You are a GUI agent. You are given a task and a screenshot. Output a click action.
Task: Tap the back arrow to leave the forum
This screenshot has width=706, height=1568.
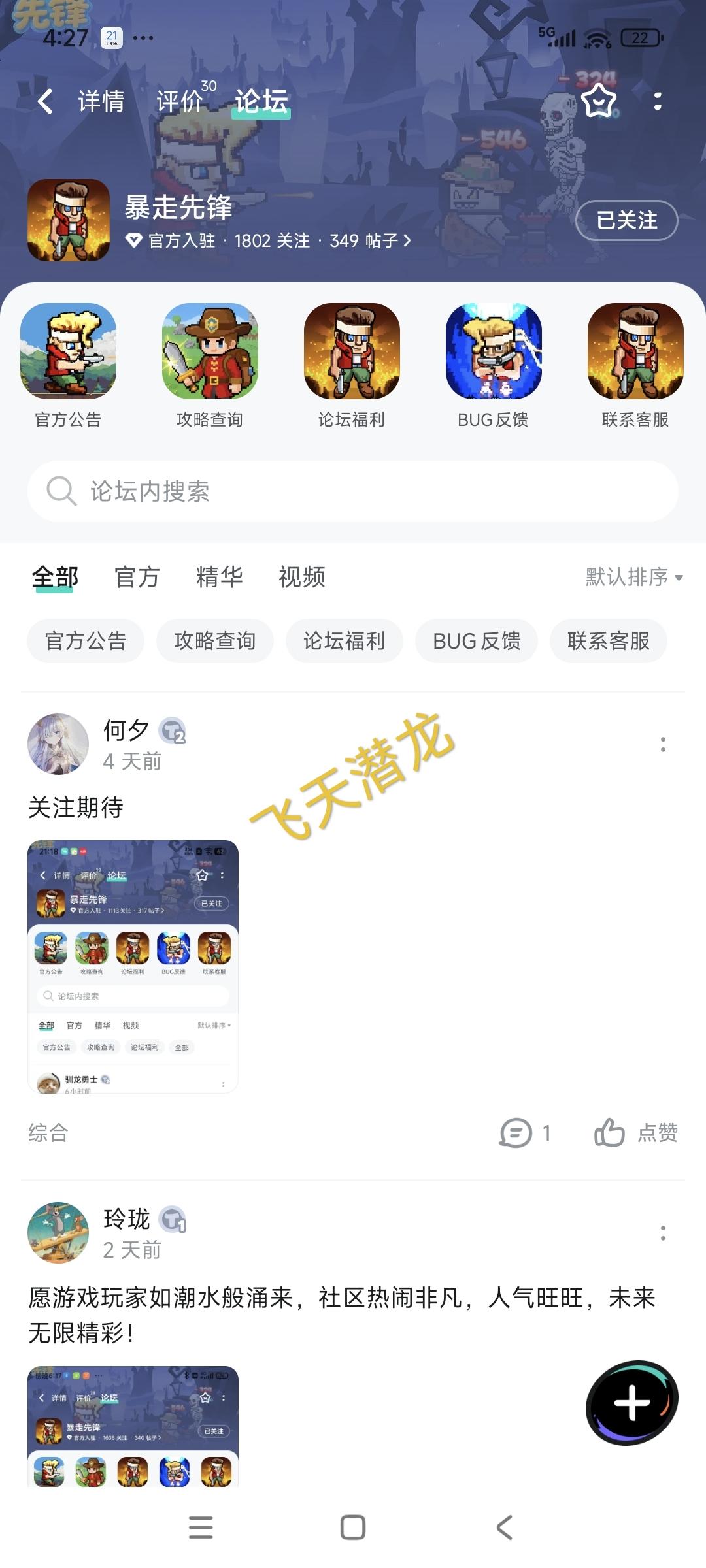coord(43,101)
